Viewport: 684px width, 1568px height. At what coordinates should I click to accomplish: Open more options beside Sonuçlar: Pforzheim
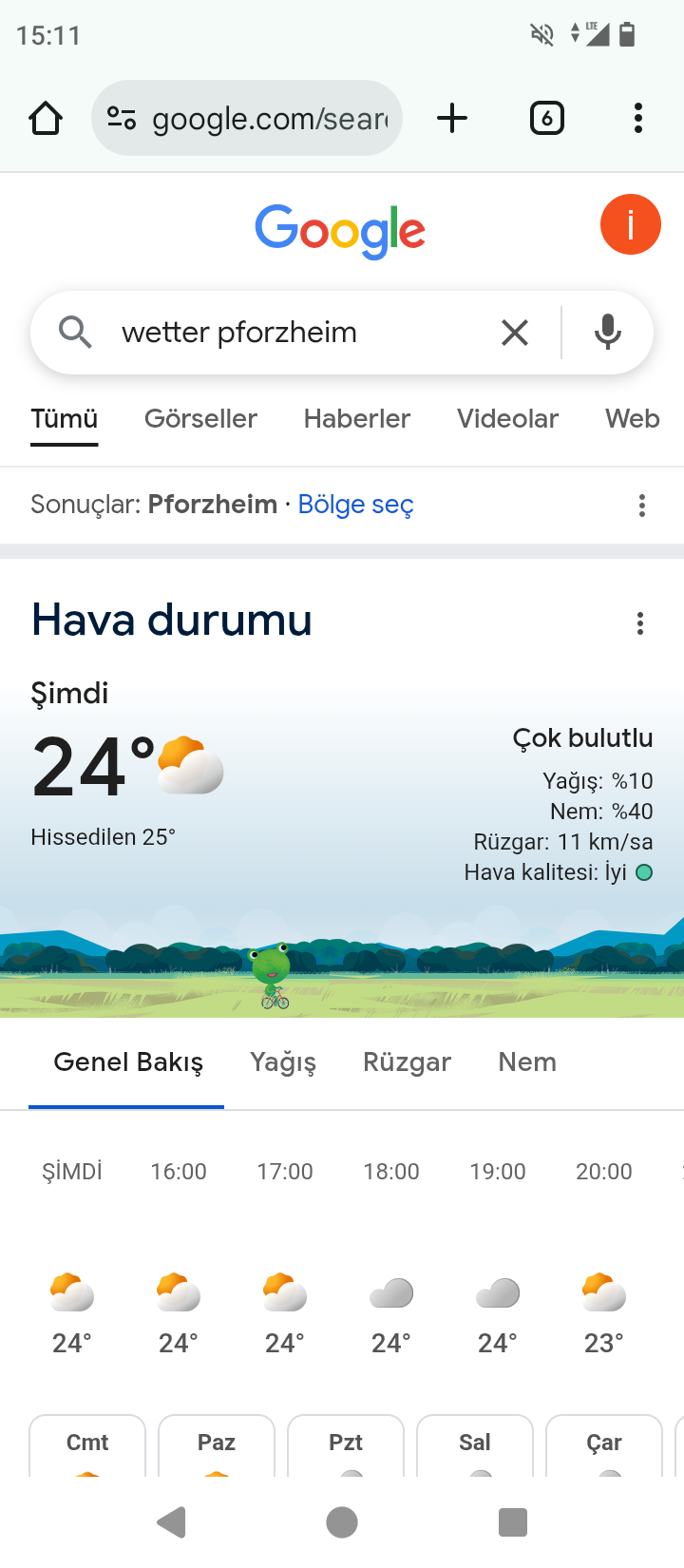click(x=642, y=506)
